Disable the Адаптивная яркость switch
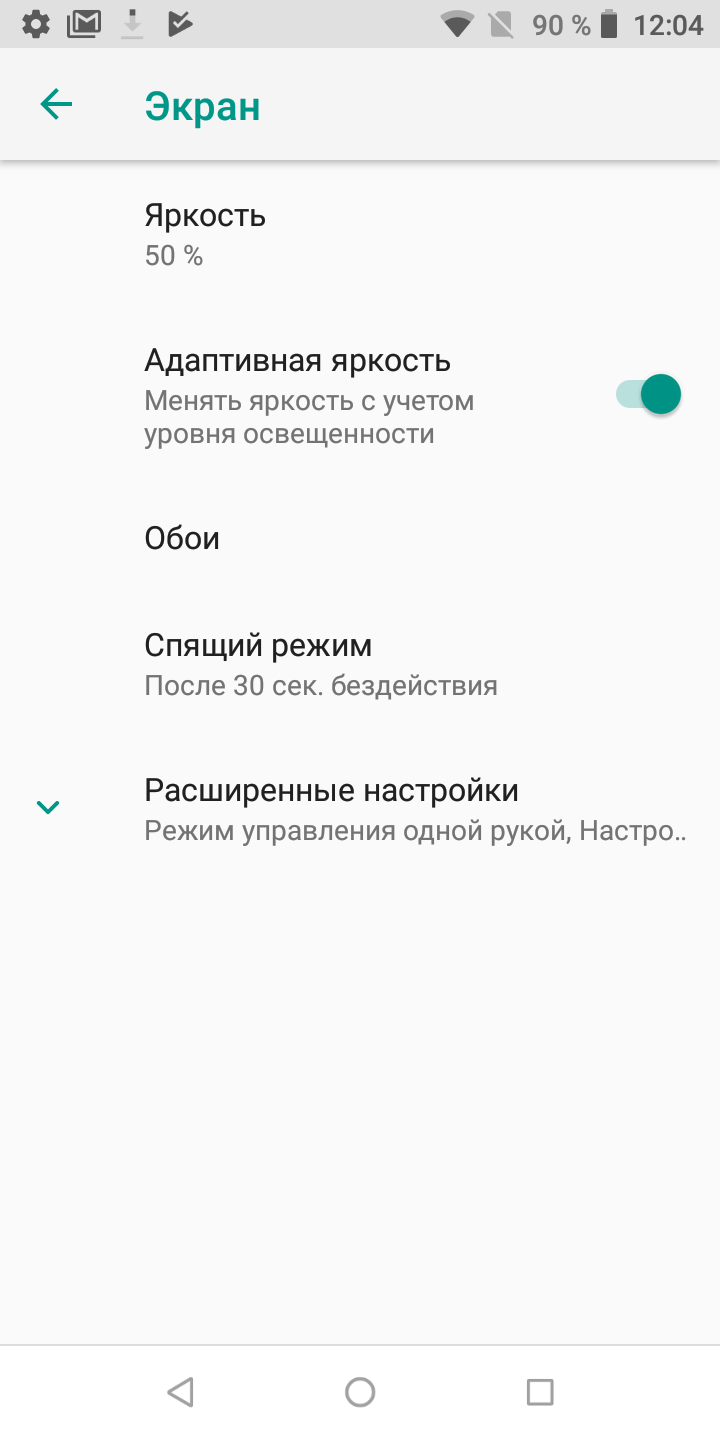 [648, 395]
